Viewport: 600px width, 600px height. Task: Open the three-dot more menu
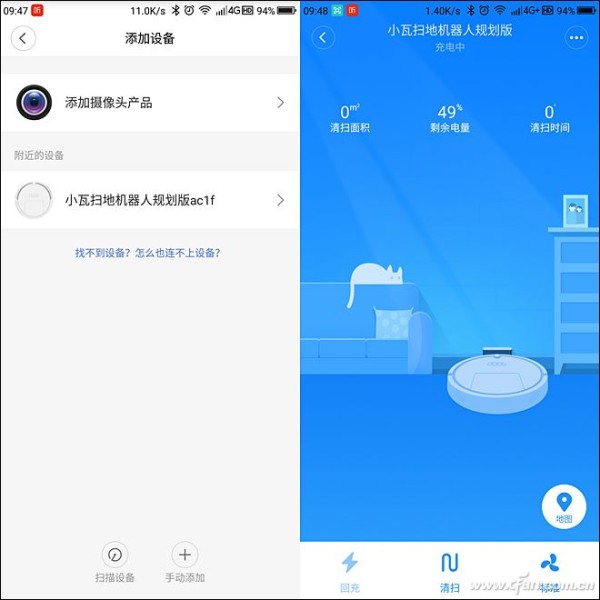[x=576, y=38]
